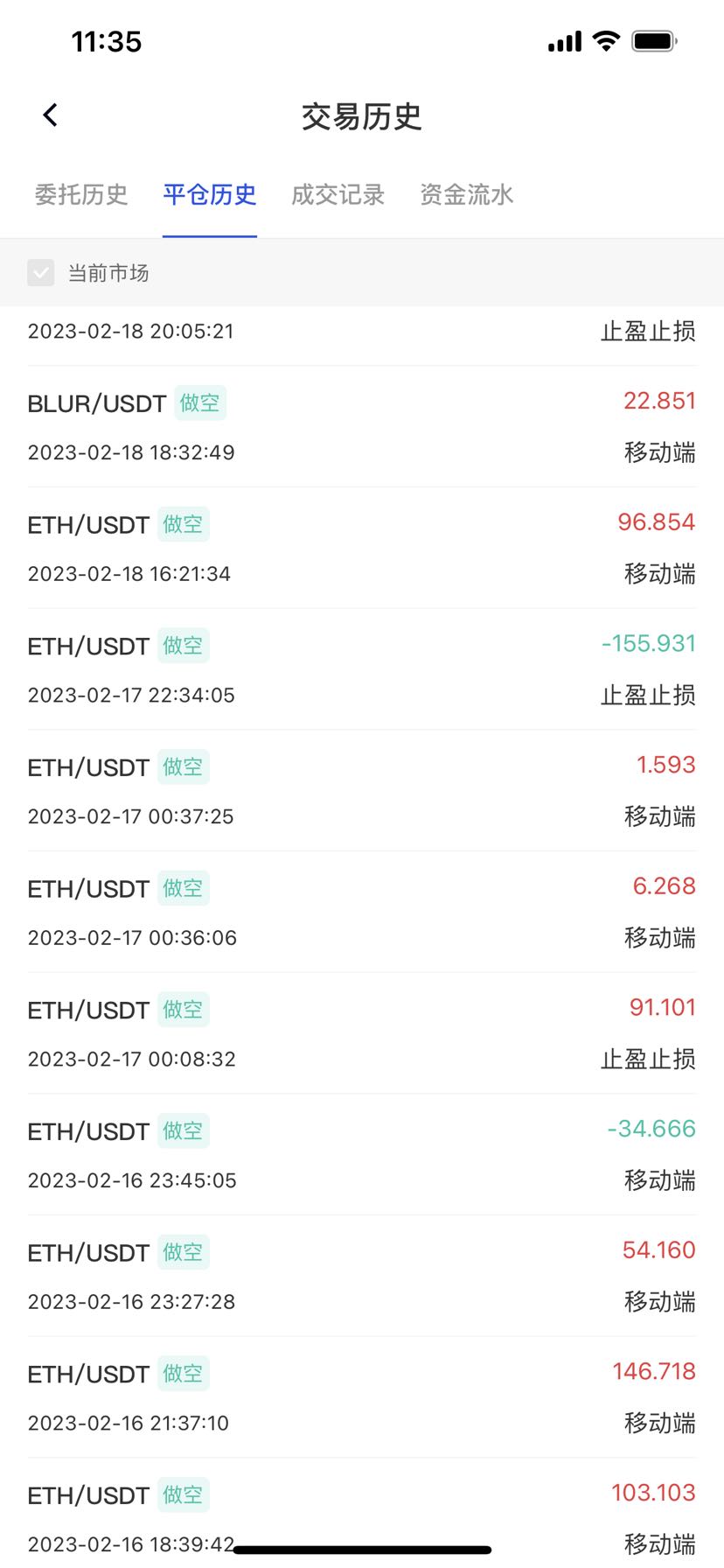The width and height of the screenshot is (724, 1568).
Task: View the ETH/USDT record showing -34.666
Action: 361,1154
